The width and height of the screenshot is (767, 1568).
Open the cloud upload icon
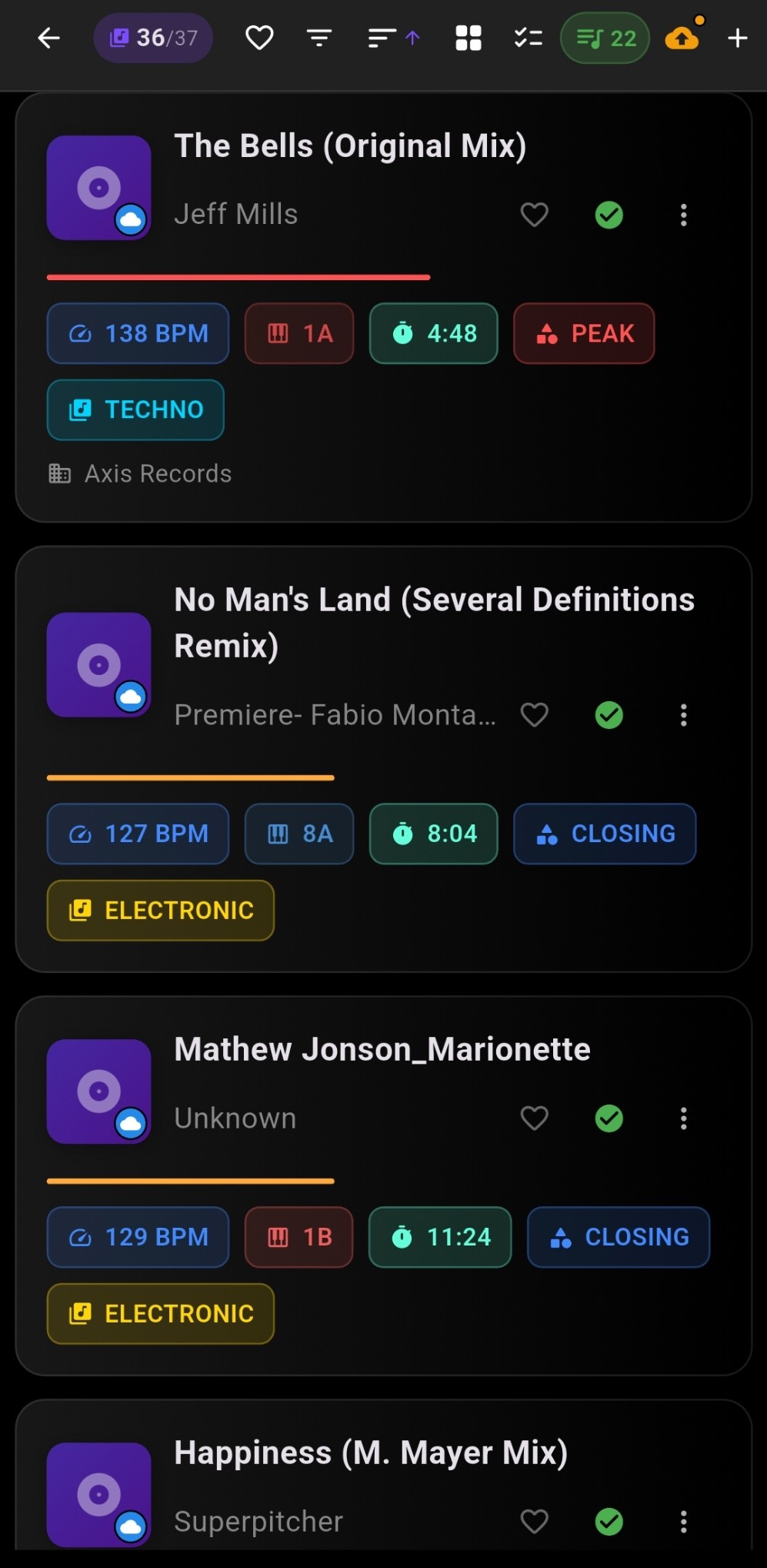(682, 37)
